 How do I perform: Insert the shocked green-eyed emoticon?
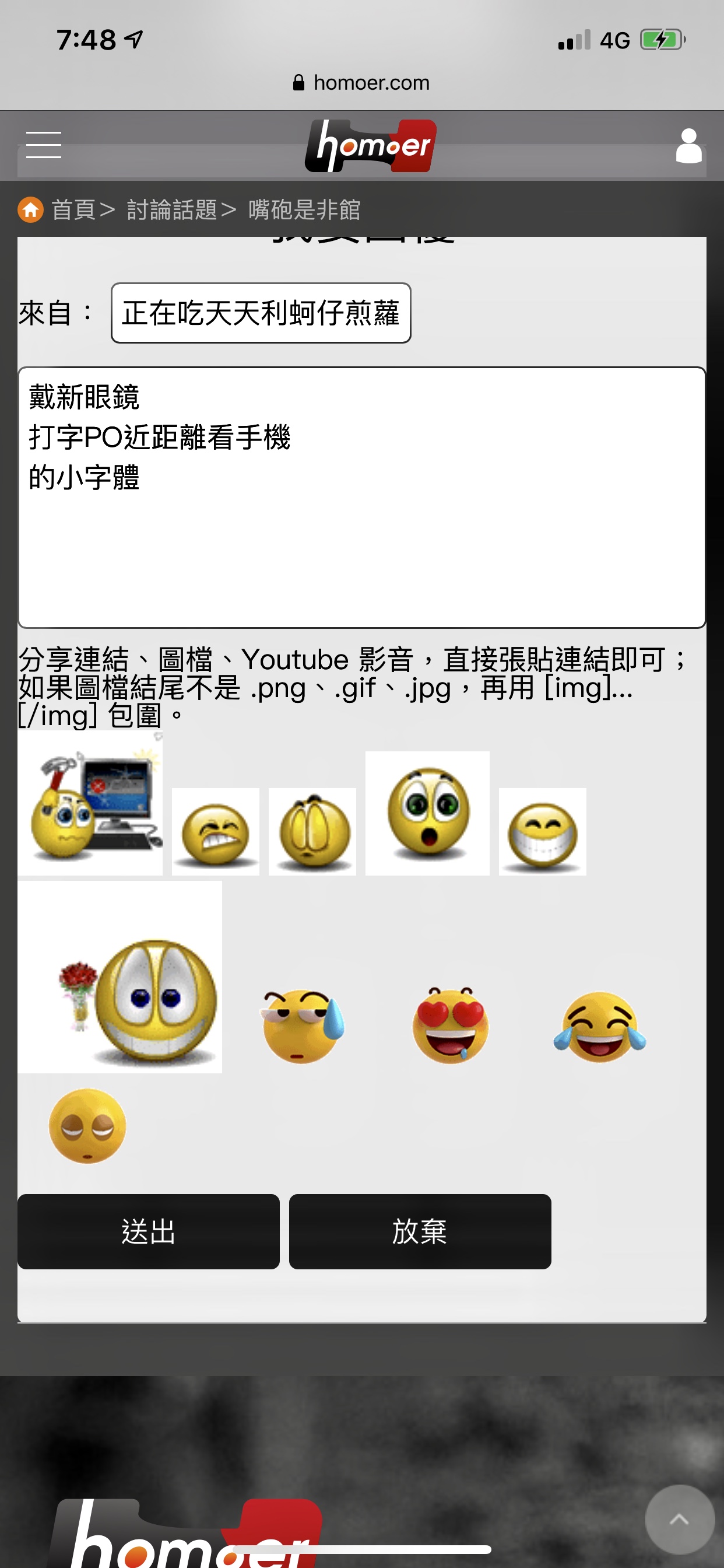pos(427,813)
